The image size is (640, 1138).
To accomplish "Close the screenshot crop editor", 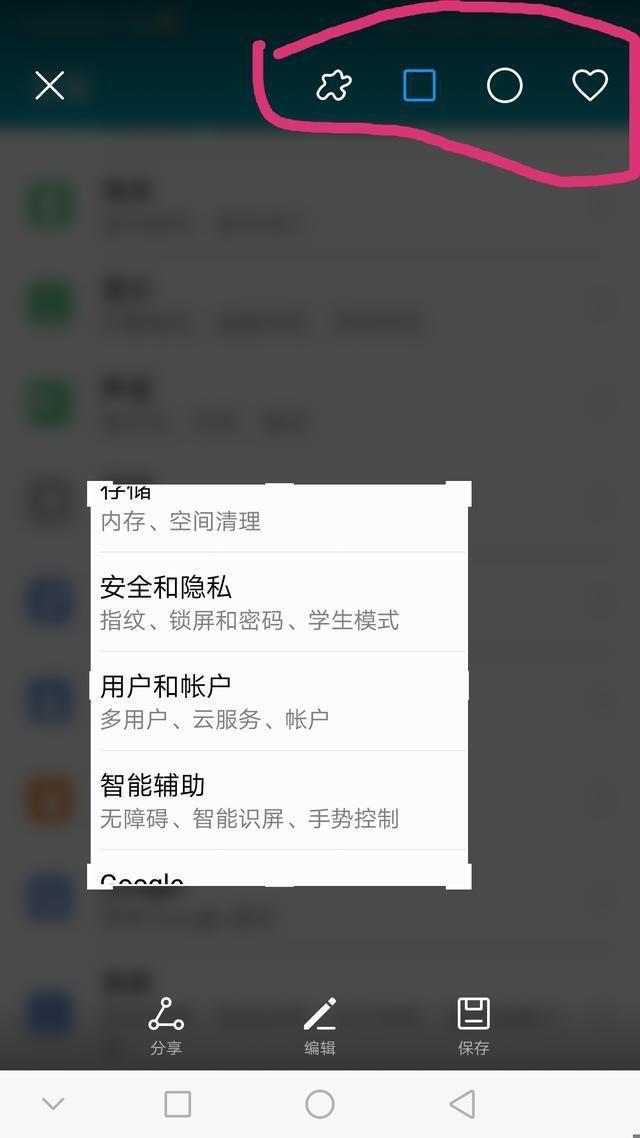I will pos(49,86).
